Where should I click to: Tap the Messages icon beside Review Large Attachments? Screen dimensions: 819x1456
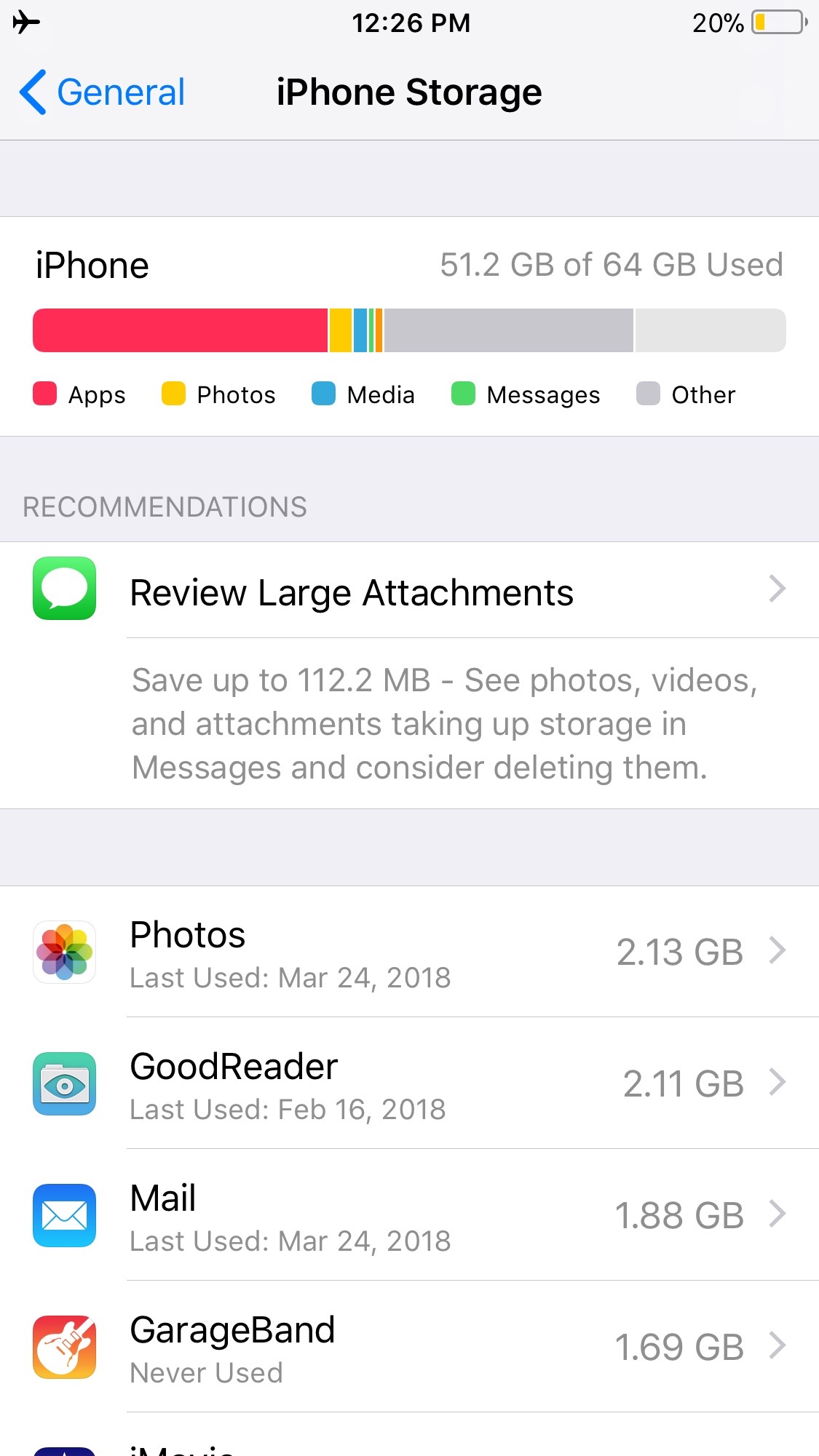(x=64, y=590)
